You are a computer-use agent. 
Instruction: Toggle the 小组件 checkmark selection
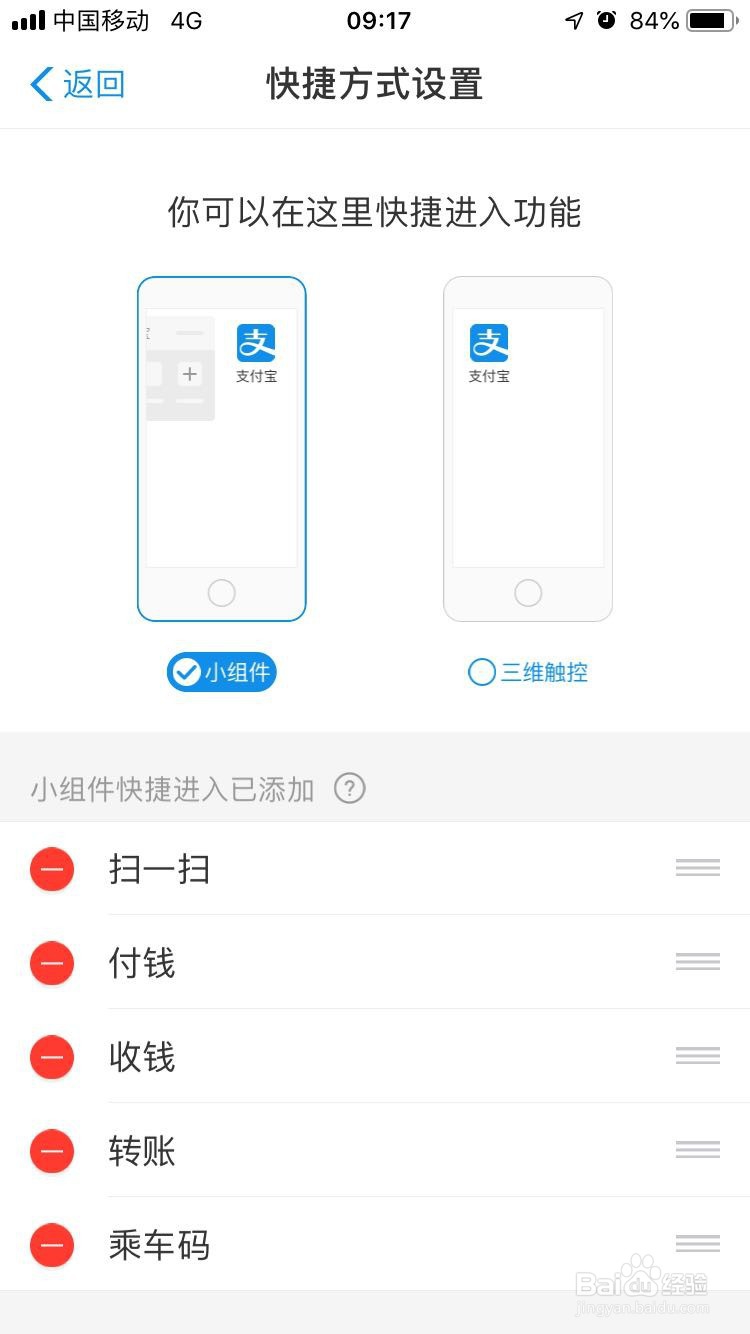[186, 672]
